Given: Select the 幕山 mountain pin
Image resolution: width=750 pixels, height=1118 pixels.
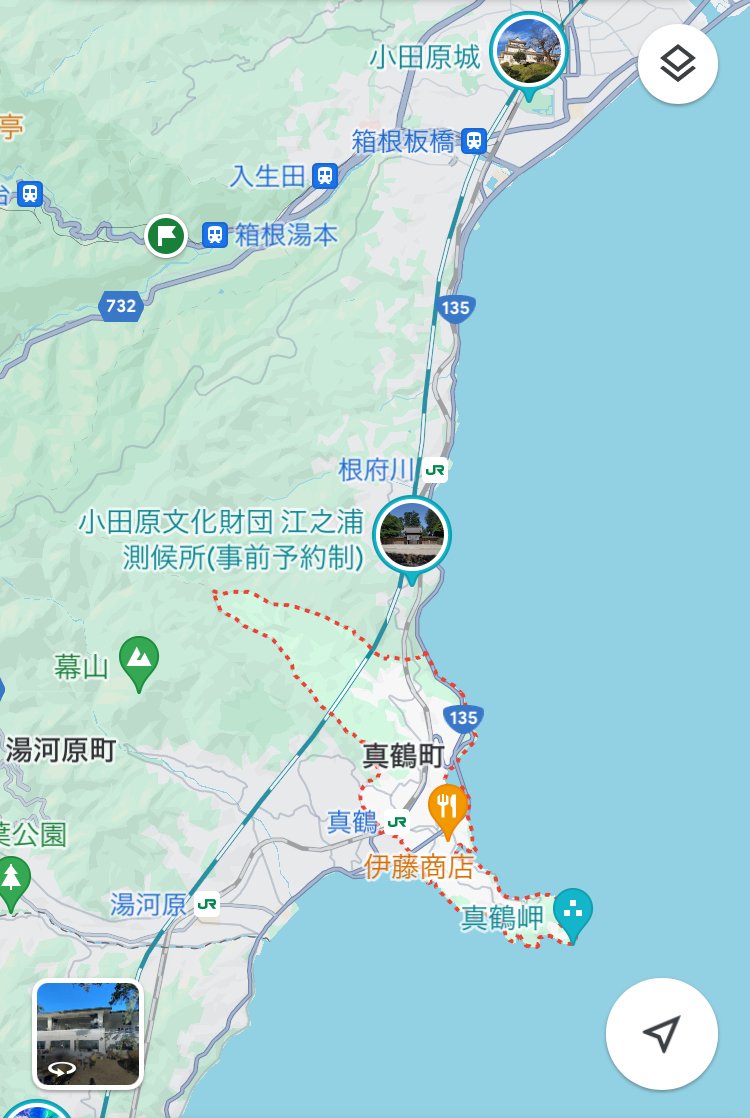Looking at the screenshot, I should (139, 660).
